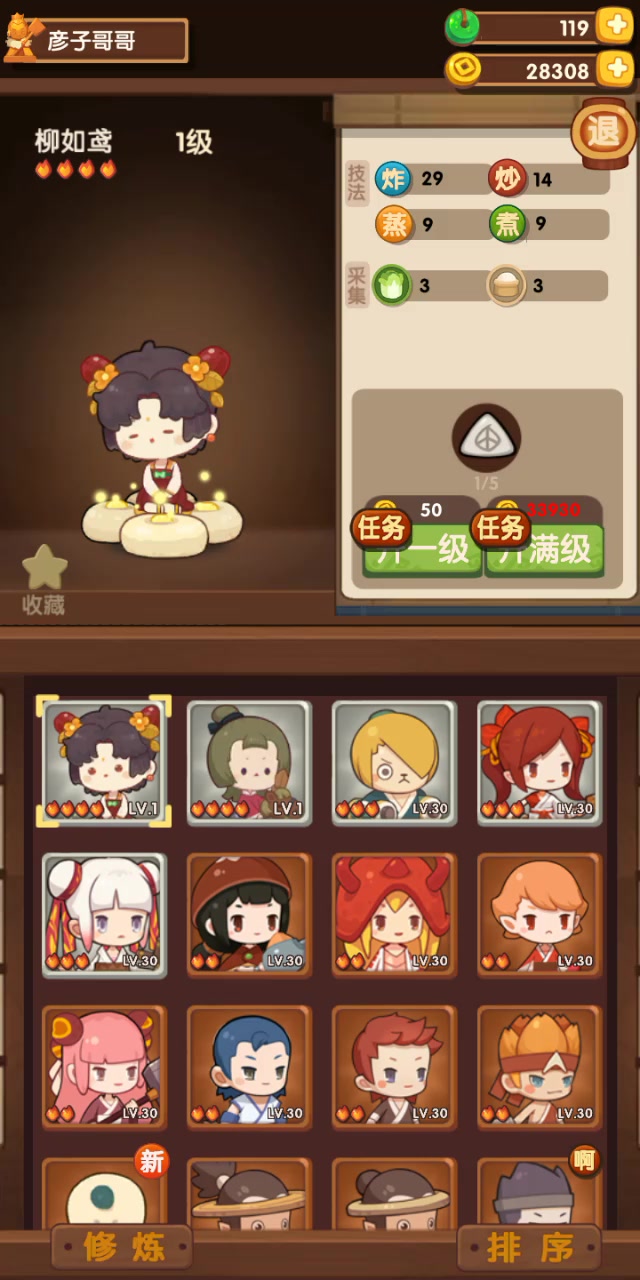Select the orange headband chef card
Screen dimensions: 640x1280
[540, 1066]
